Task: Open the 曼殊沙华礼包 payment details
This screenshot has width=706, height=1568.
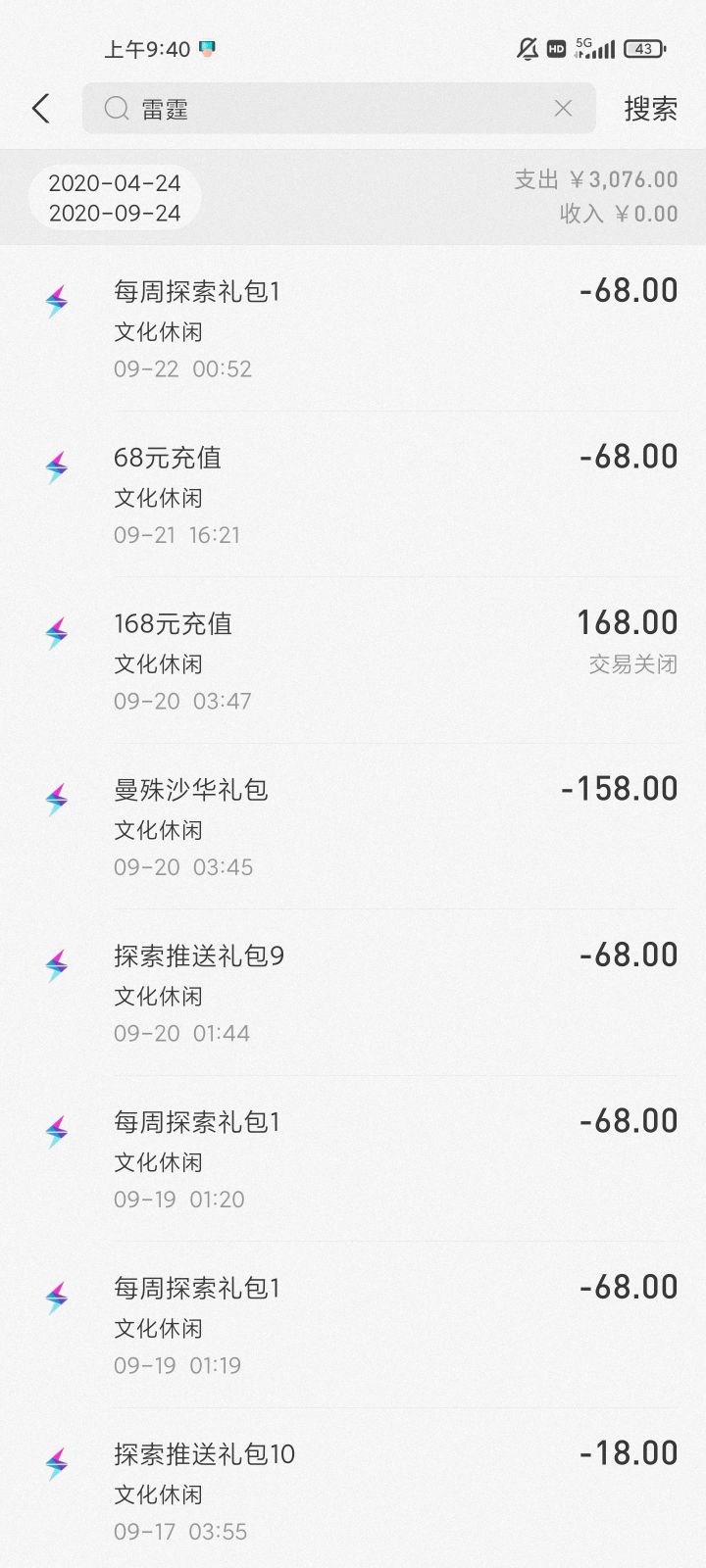Action: point(353,827)
